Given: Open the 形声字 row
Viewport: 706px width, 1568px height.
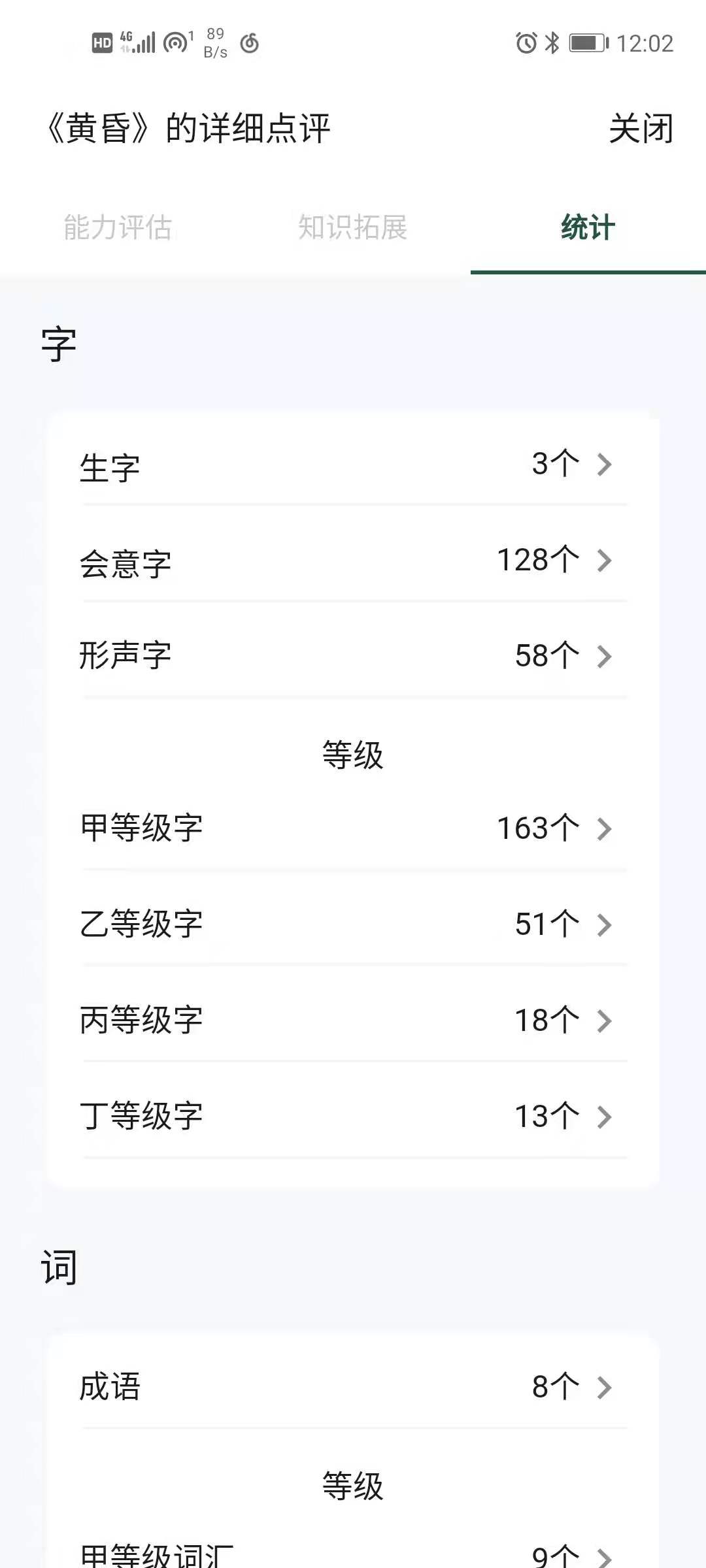Looking at the screenshot, I should pos(353,656).
